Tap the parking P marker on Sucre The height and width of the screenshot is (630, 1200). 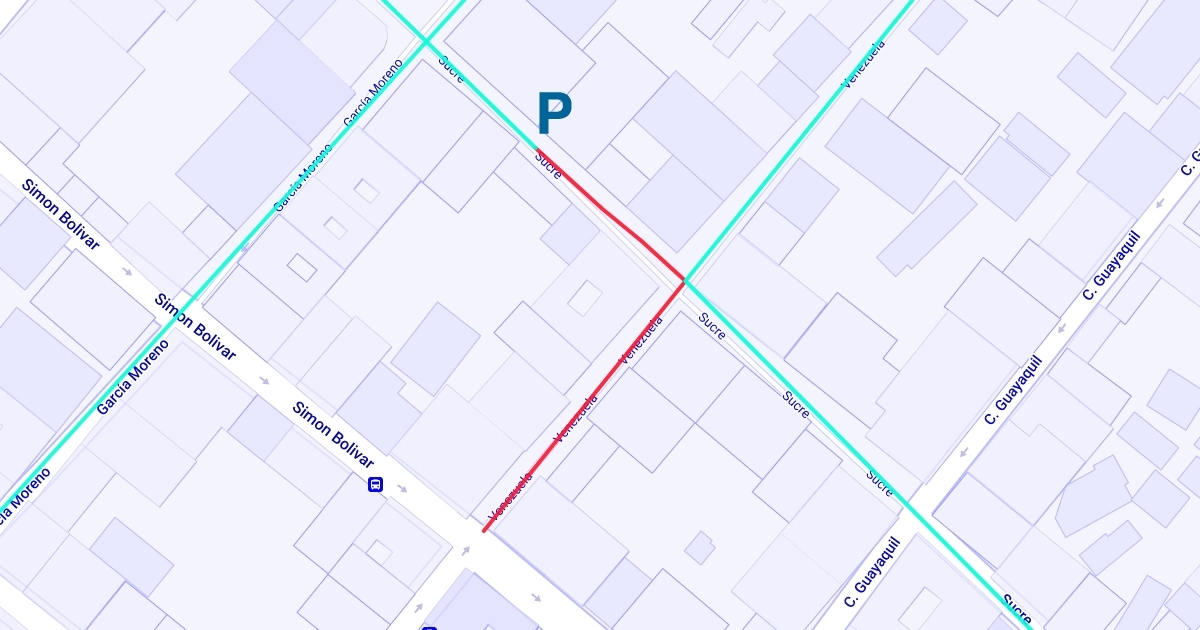click(554, 114)
